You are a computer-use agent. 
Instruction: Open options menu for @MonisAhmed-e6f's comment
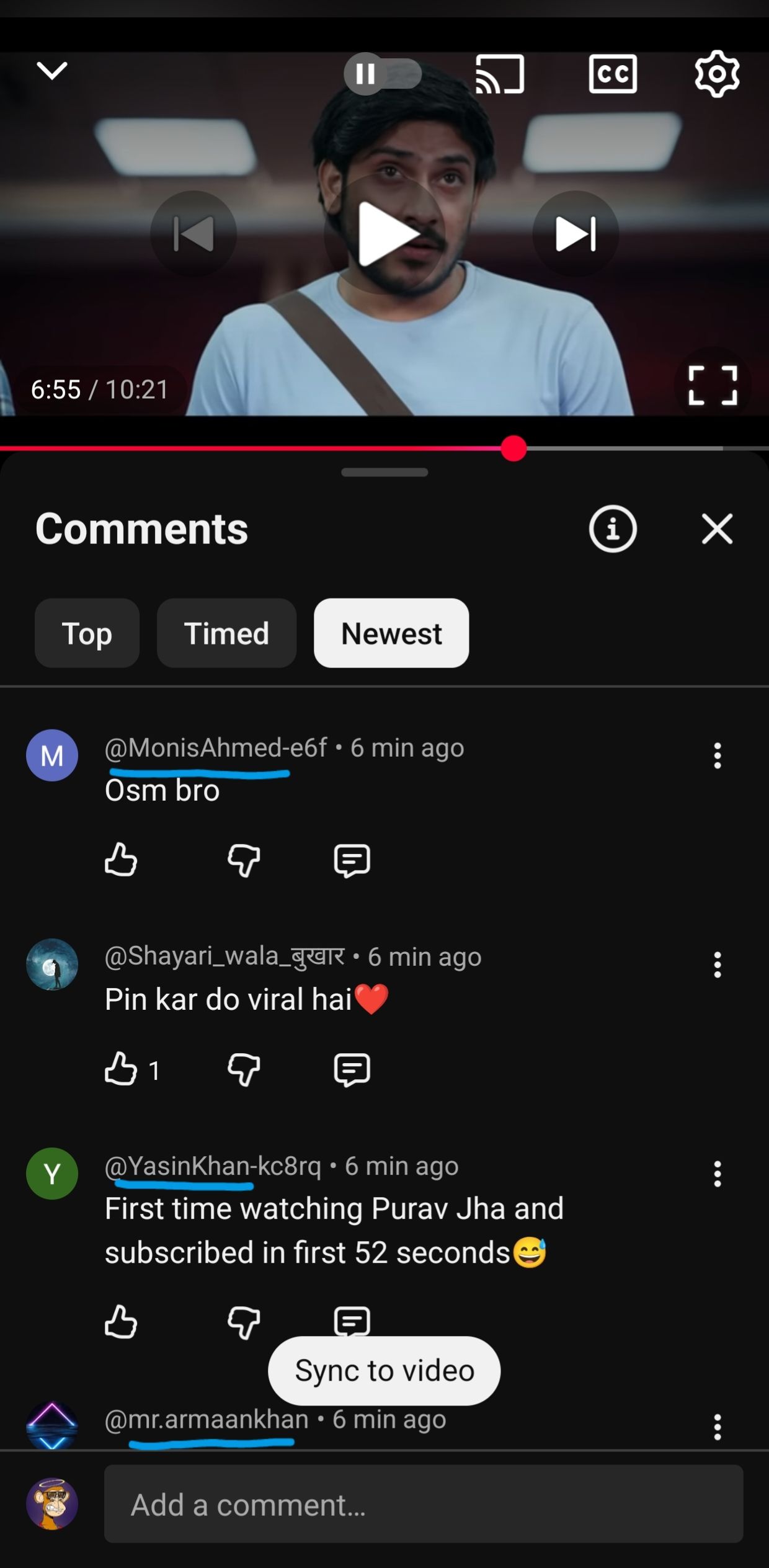point(717,755)
